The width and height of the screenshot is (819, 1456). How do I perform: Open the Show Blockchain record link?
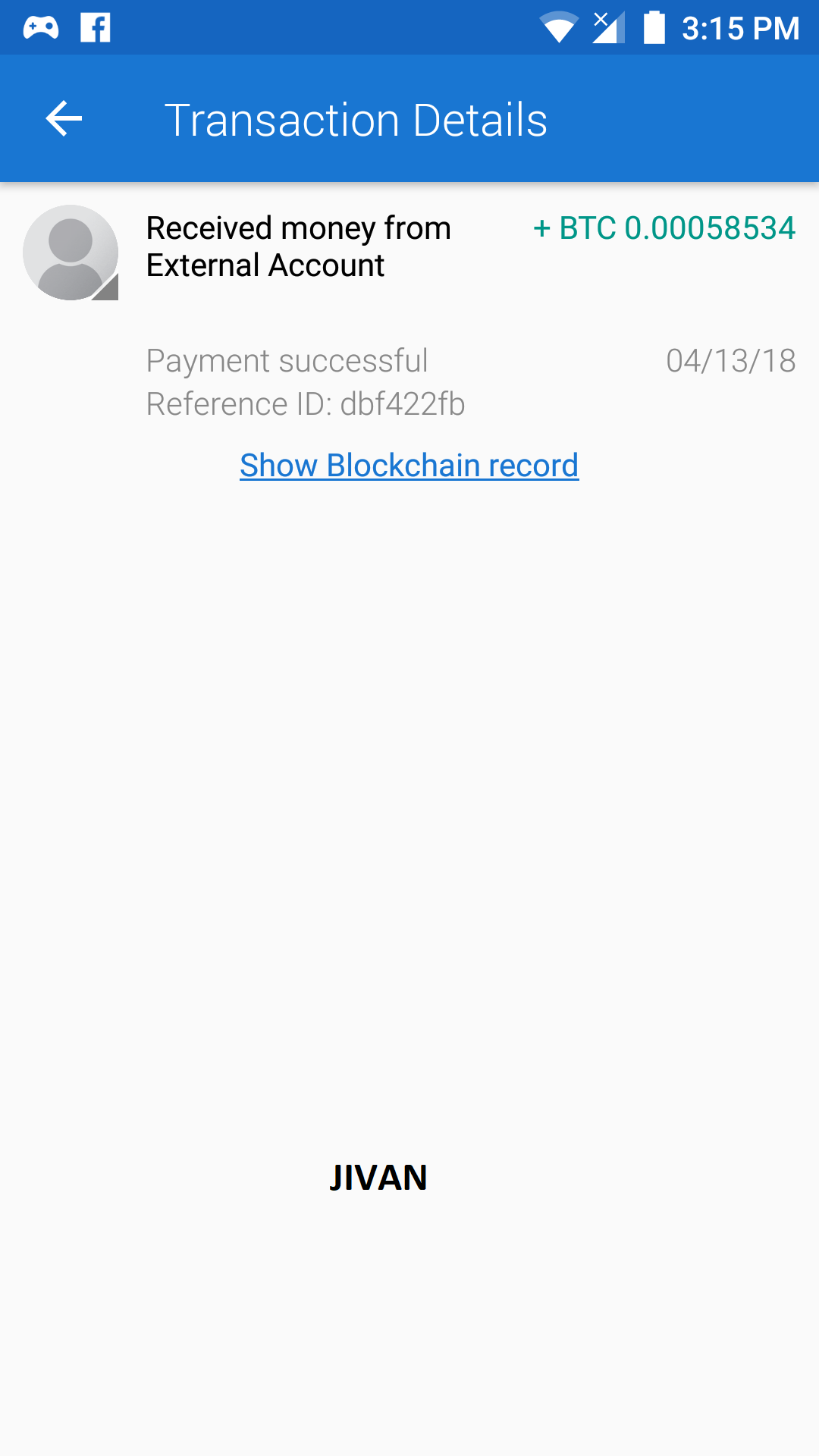pos(409,465)
